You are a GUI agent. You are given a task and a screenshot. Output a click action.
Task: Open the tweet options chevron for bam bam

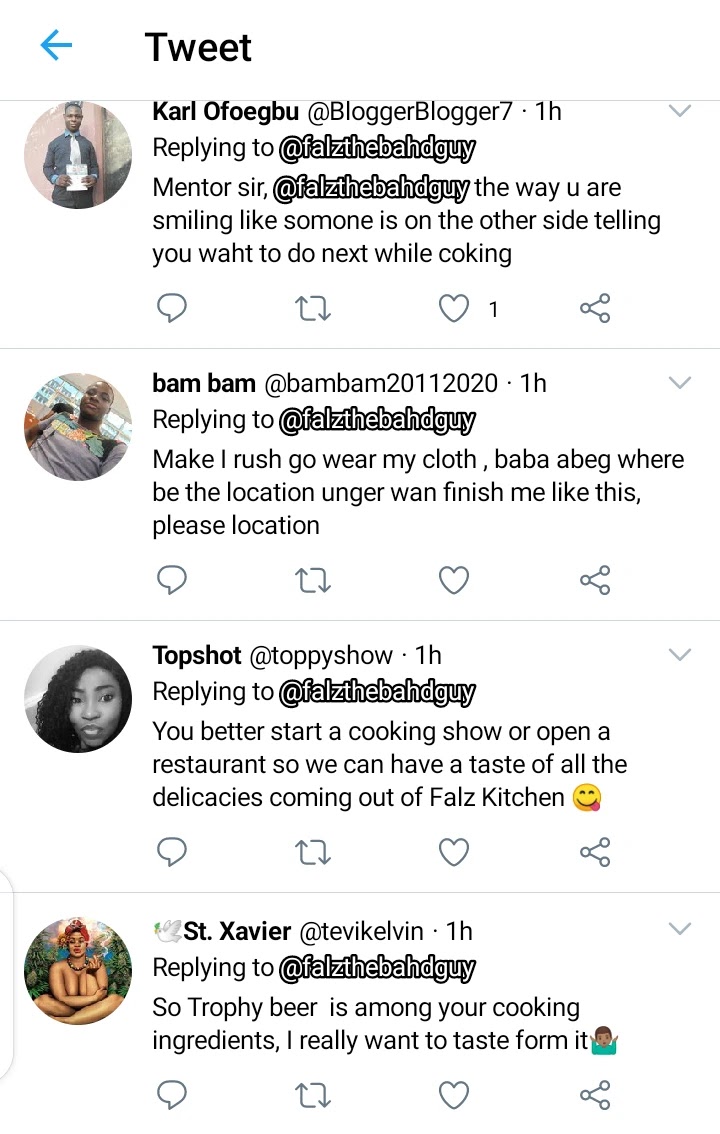coord(679,383)
